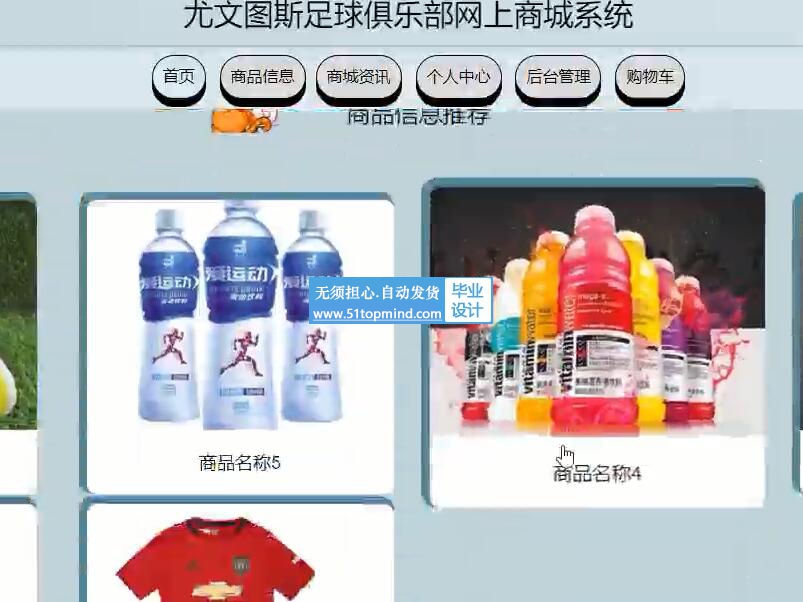Switch to 商城资讯 news
The image size is (803, 602).
359,77
